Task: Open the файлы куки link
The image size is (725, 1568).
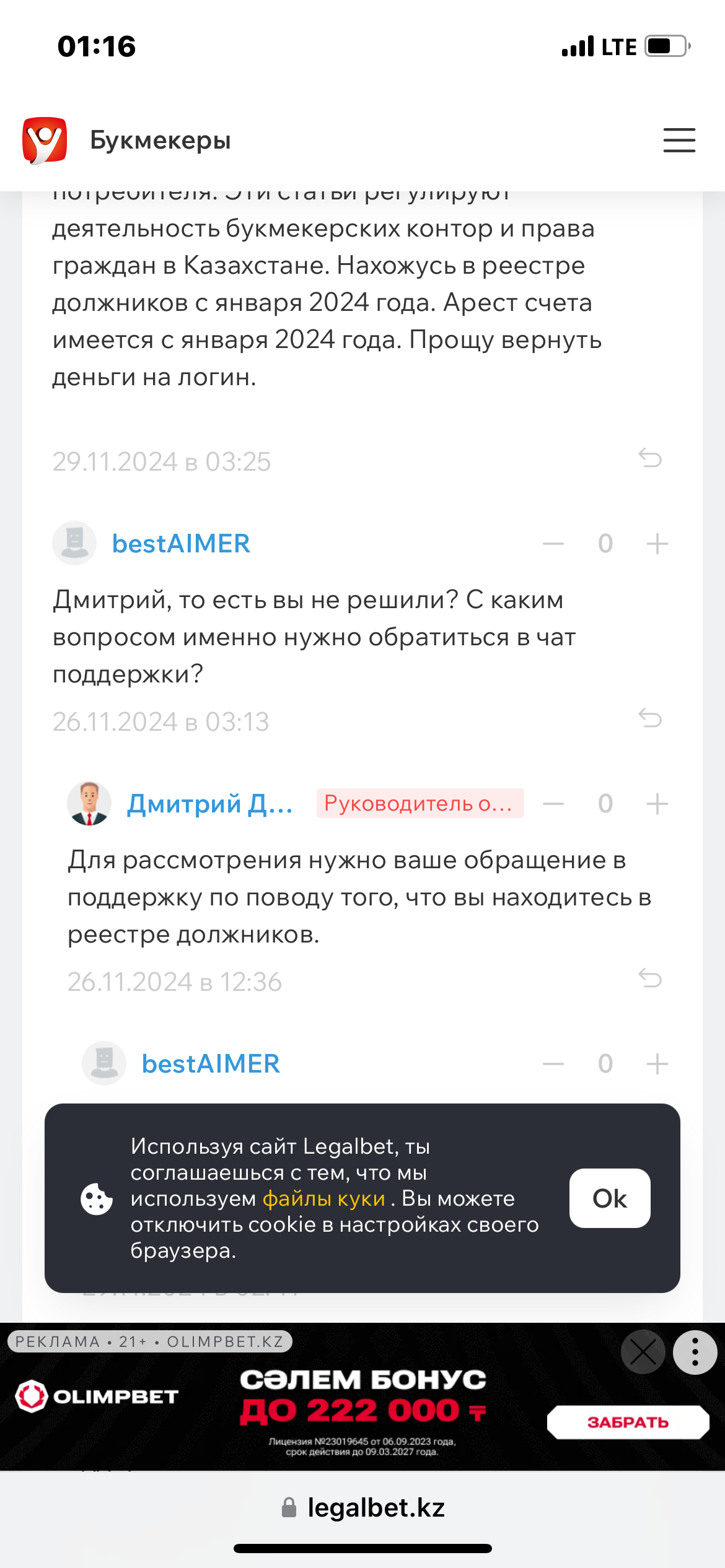Action: pyautogui.click(x=323, y=1199)
